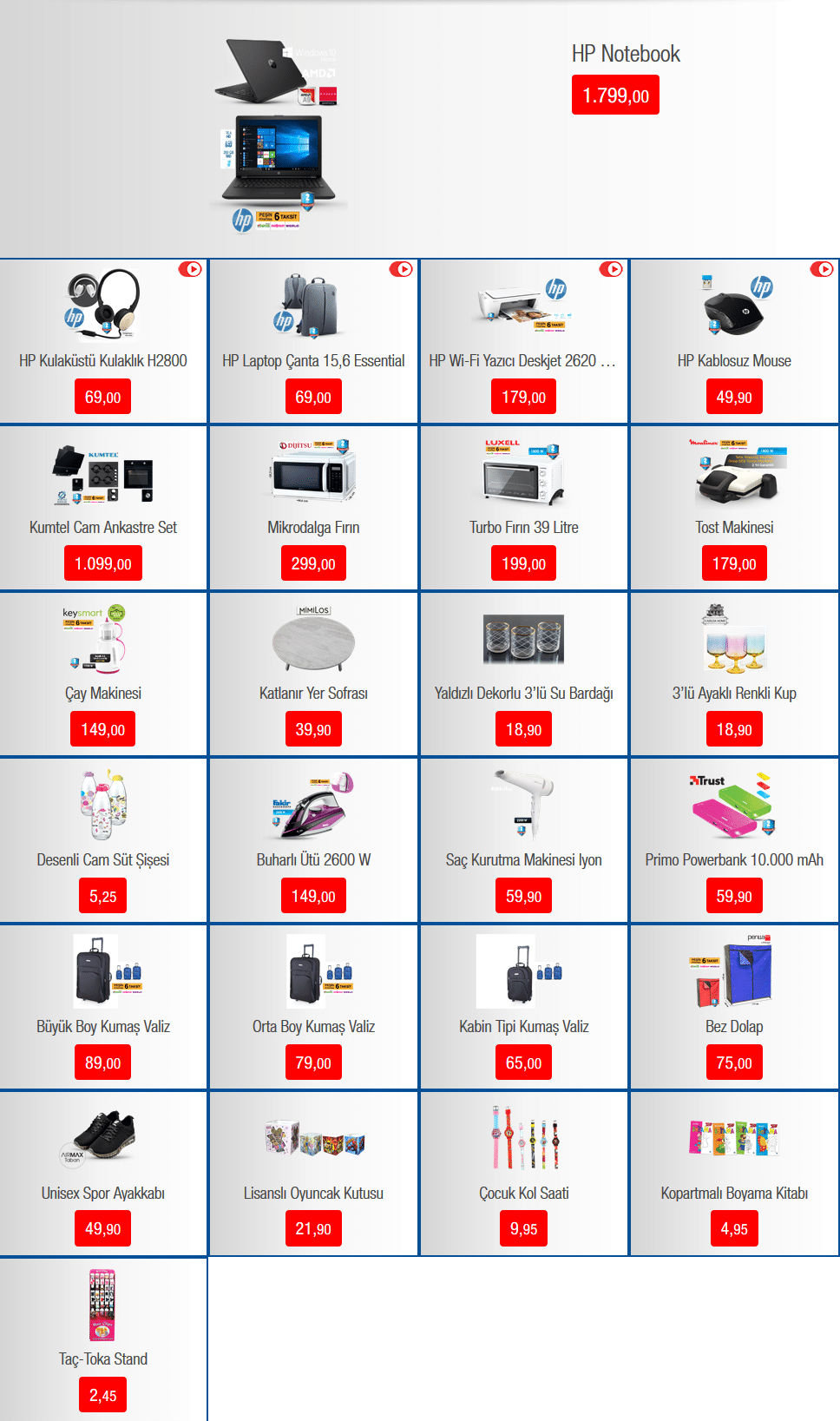Play video on HP Laptop Çanta tile
The image size is (840, 1421).
[x=401, y=269]
